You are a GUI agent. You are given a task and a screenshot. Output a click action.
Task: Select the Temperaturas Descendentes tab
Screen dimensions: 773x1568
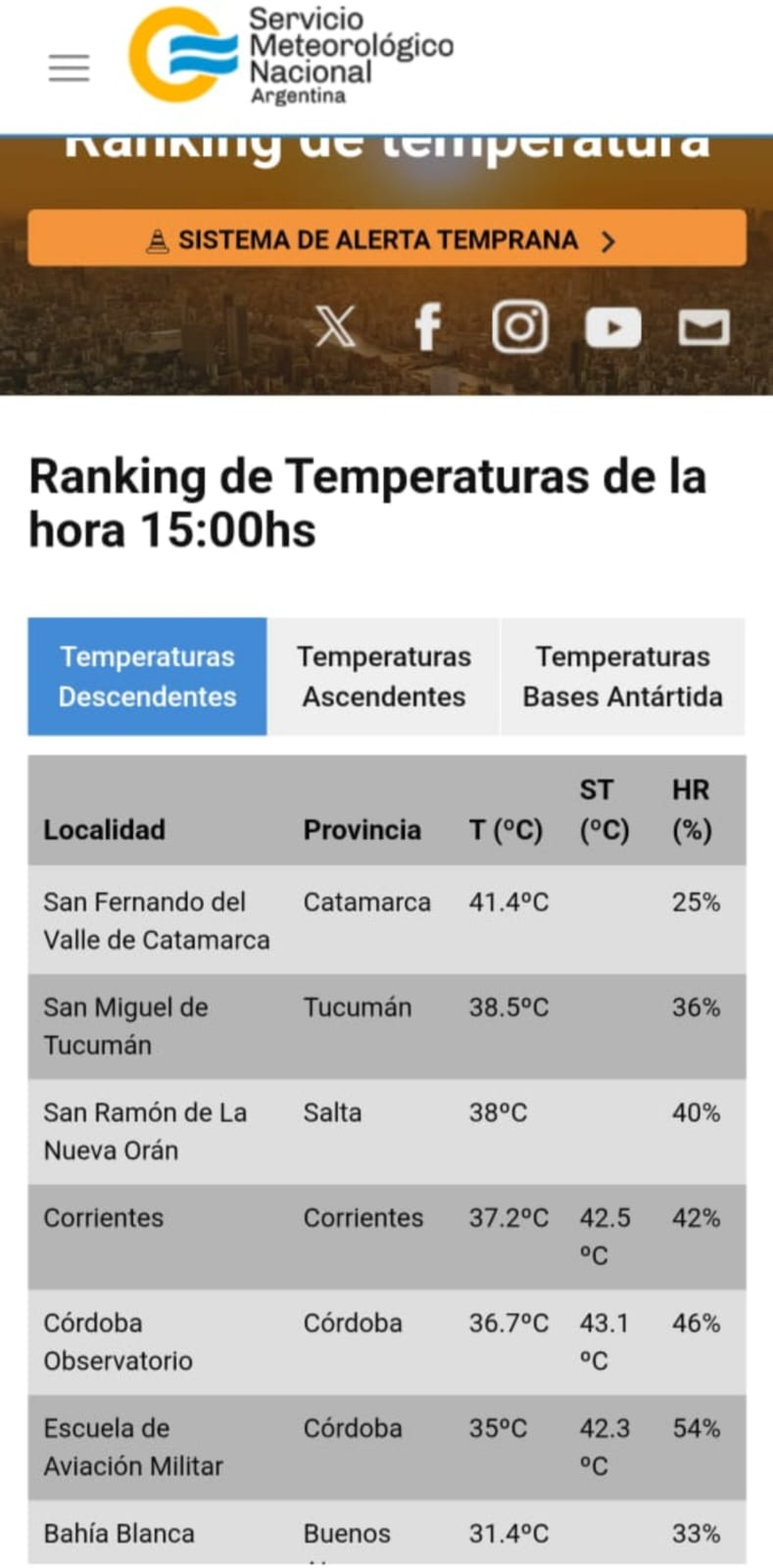click(148, 676)
